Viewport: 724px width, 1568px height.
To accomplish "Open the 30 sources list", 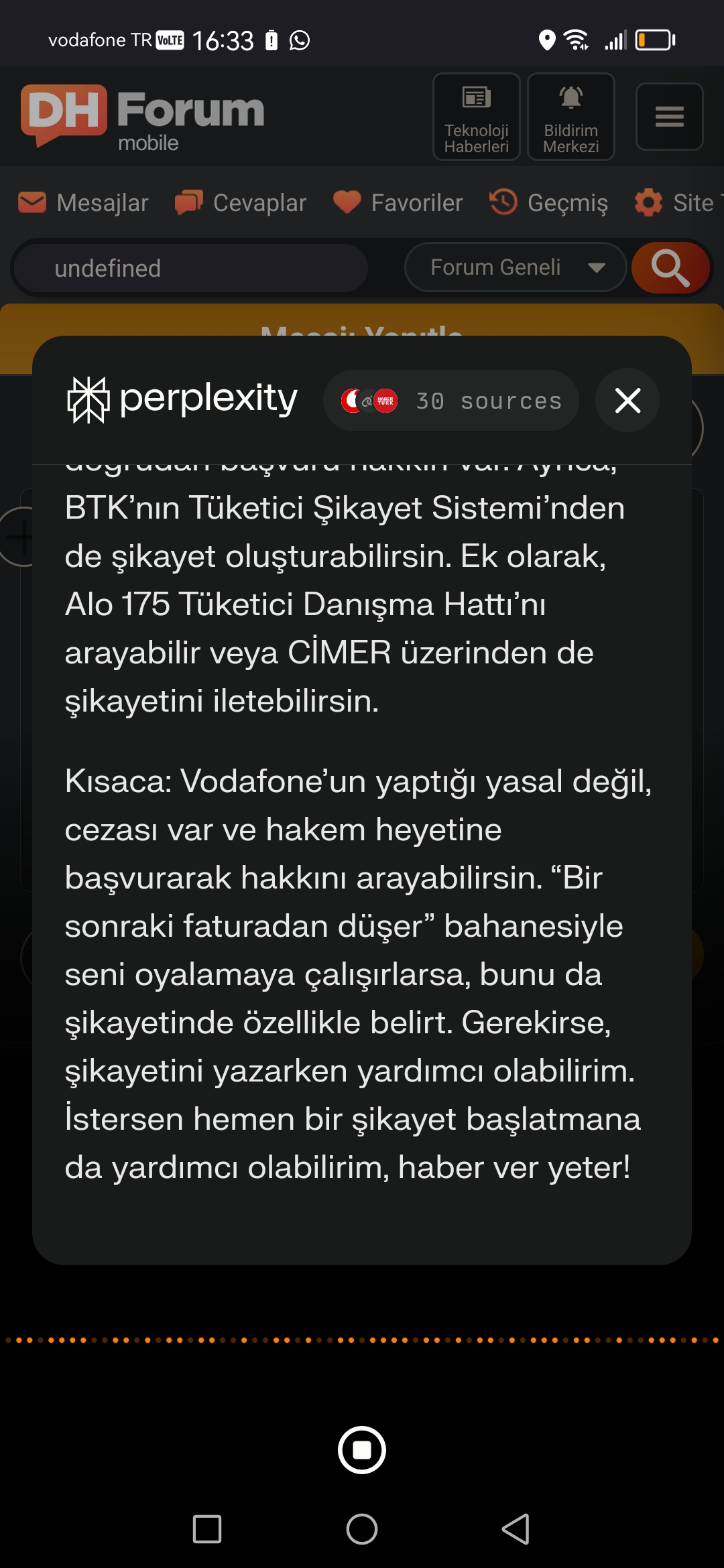I will (450, 401).
